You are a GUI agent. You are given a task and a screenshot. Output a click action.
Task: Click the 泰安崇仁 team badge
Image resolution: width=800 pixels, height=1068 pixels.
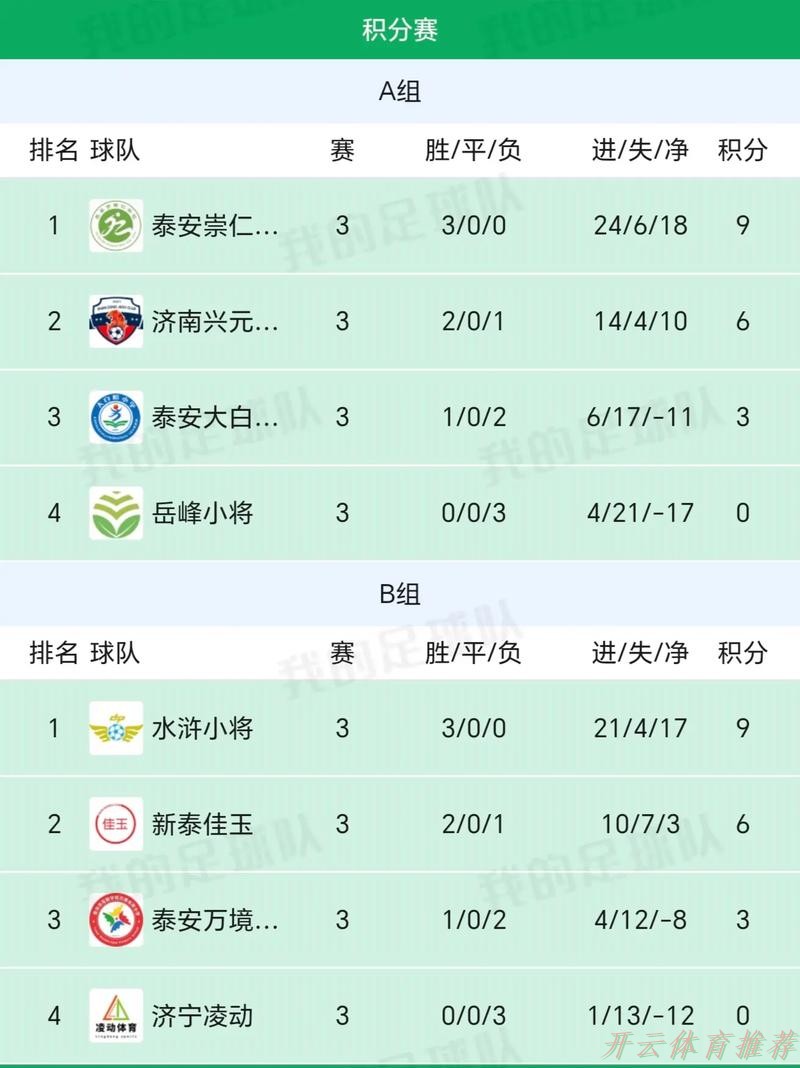[115, 225]
